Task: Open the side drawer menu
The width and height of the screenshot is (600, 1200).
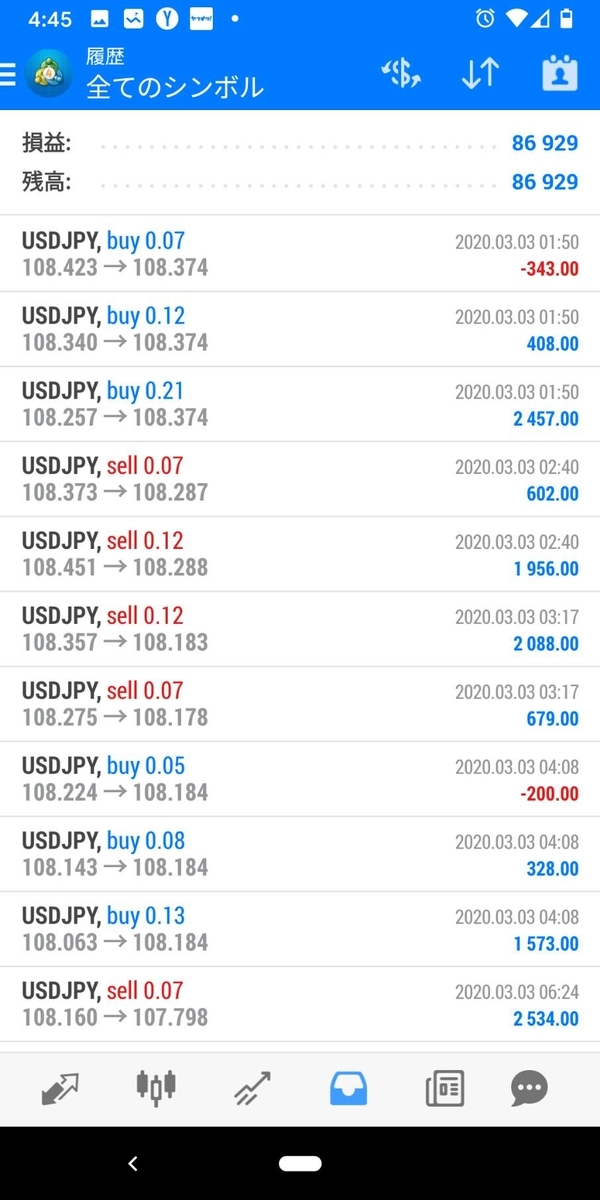Action: pyautogui.click(x=9, y=74)
